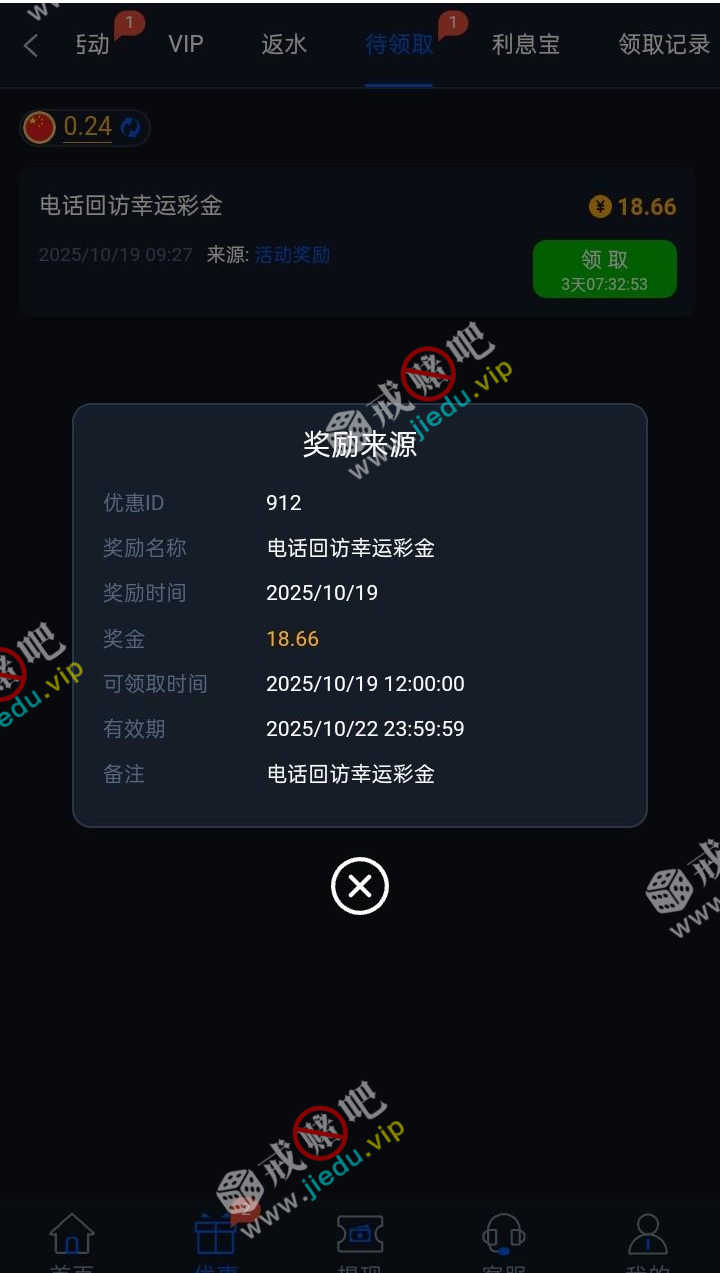
Task: Close the 奖励来源 dialog
Action: pos(360,886)
